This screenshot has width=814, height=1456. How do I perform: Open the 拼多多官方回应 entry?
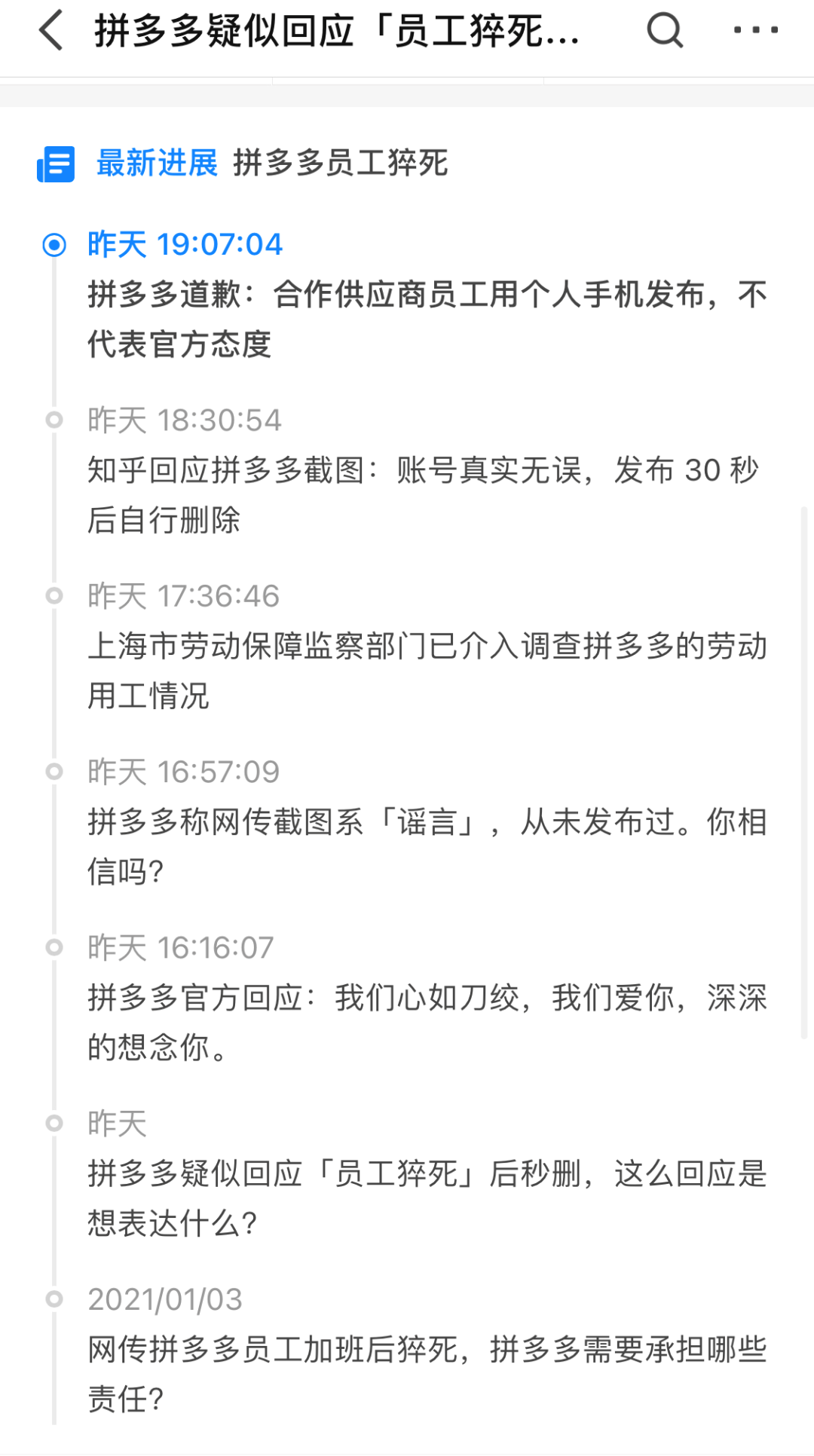click(x=427, y=1022)
